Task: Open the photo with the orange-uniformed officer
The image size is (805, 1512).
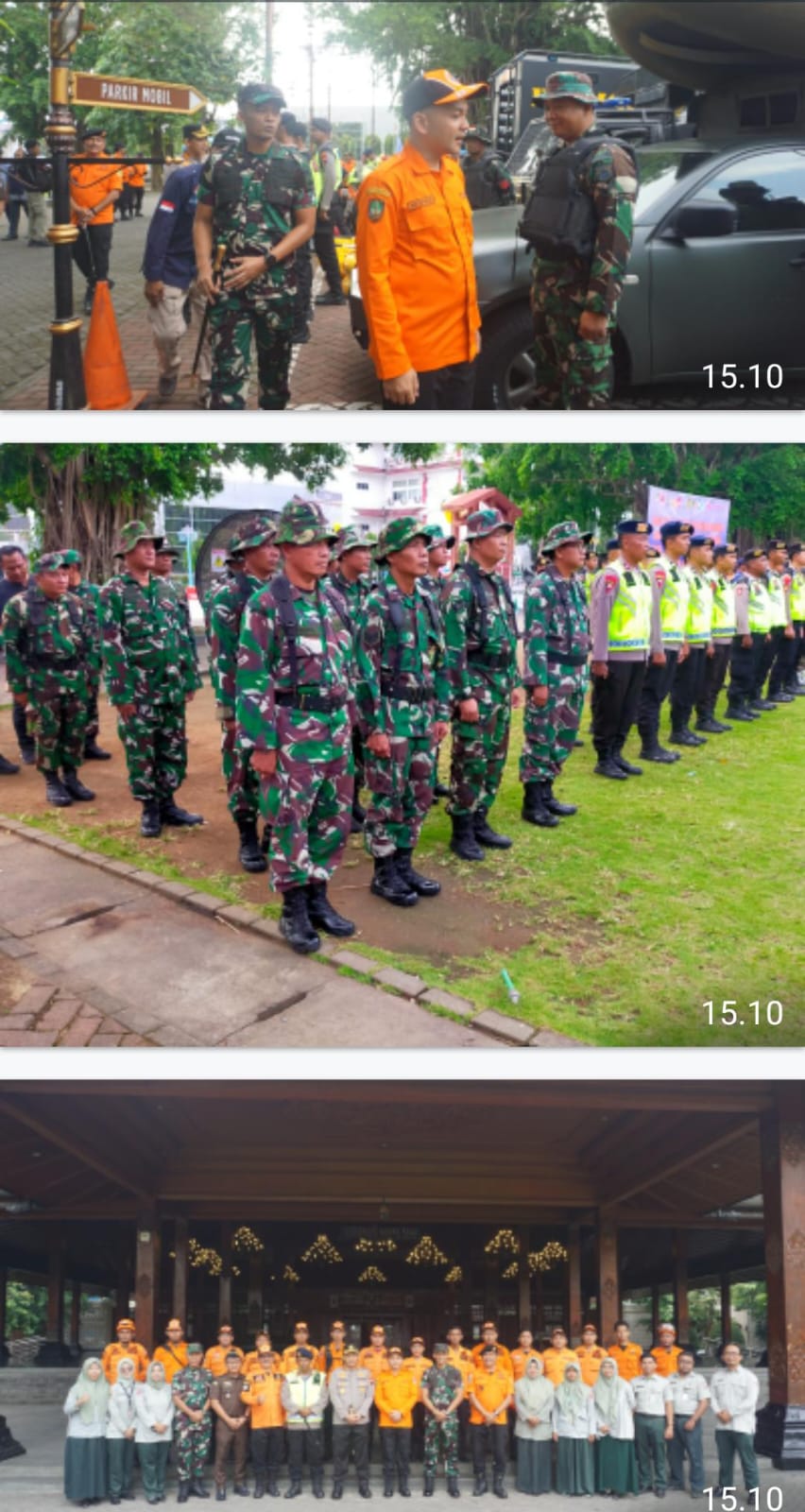Action: [x=402, y=204]
